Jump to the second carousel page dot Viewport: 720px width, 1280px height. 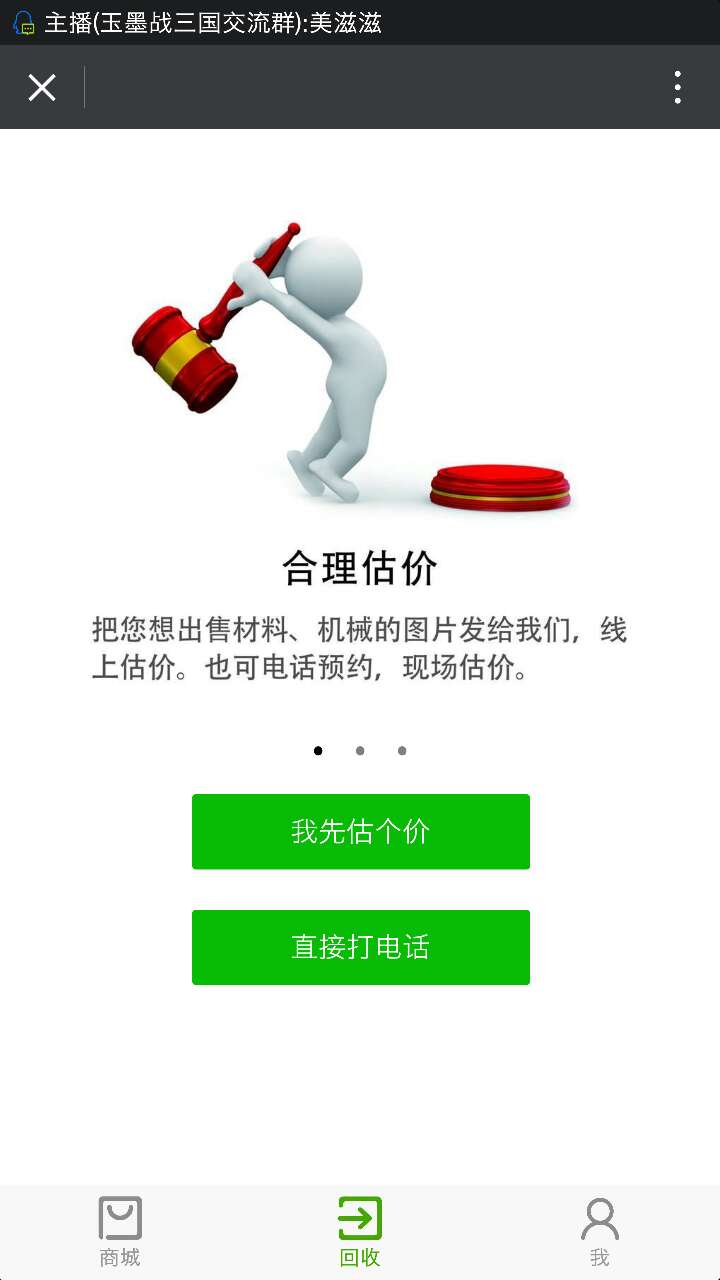(360, 751)
